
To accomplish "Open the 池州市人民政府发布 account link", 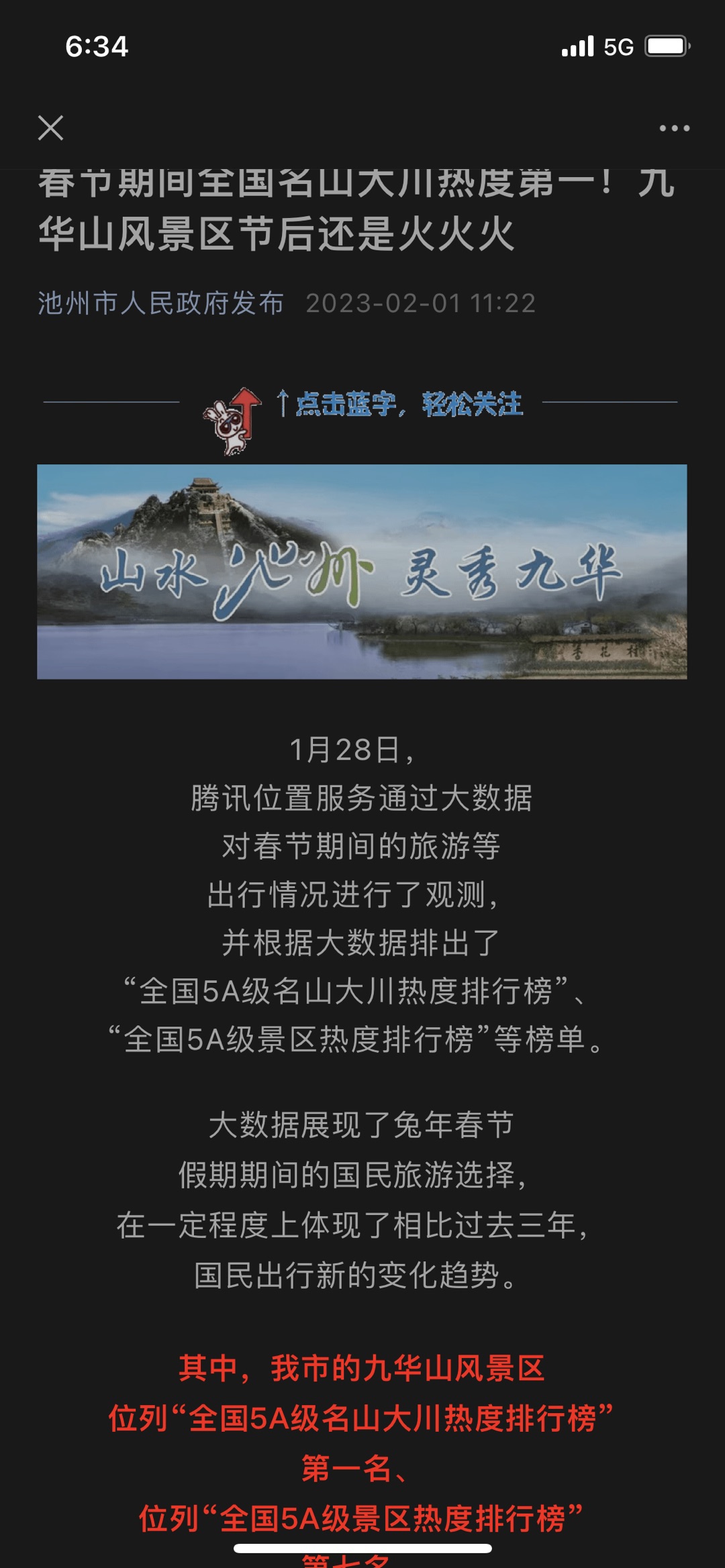I will [161, 303].
